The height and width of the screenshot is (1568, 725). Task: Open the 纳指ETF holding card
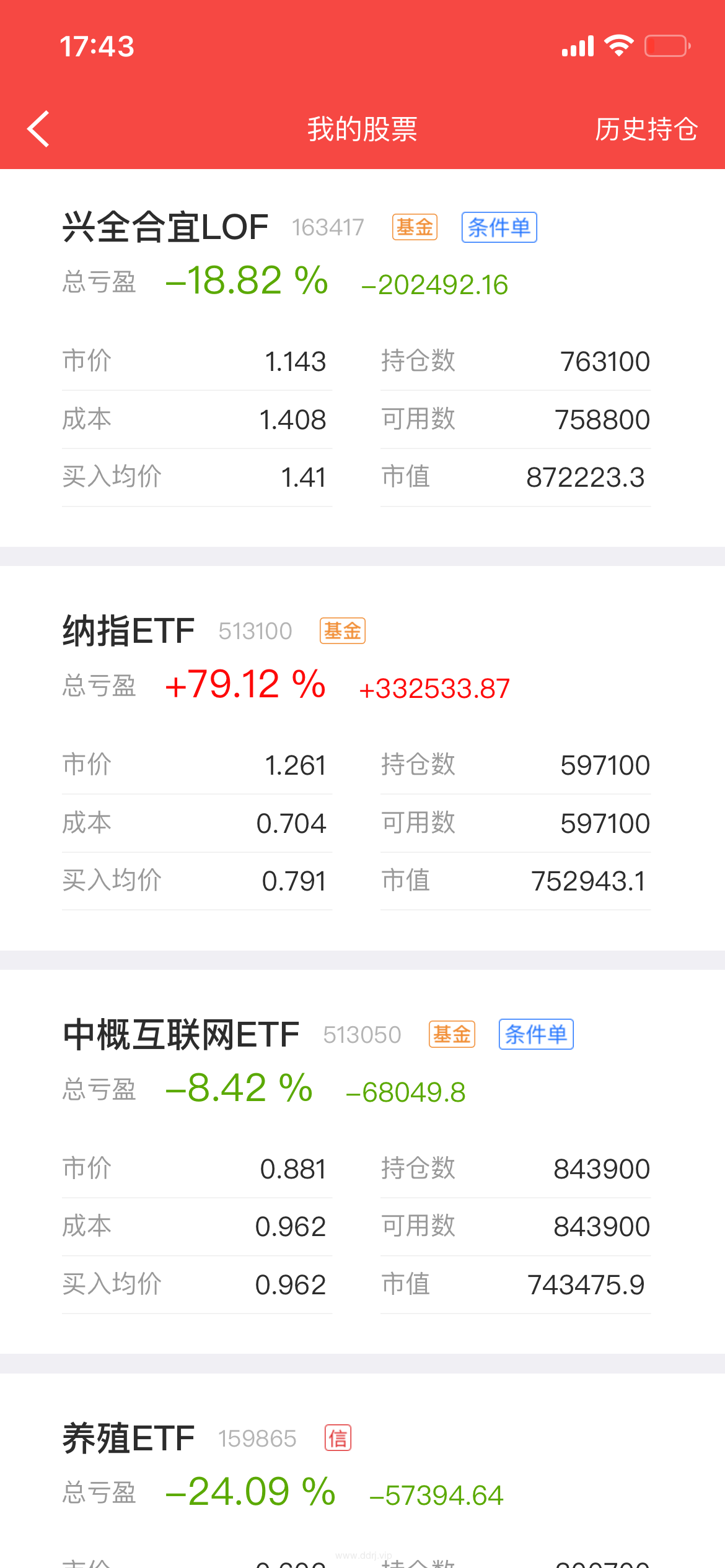[362, 759]
